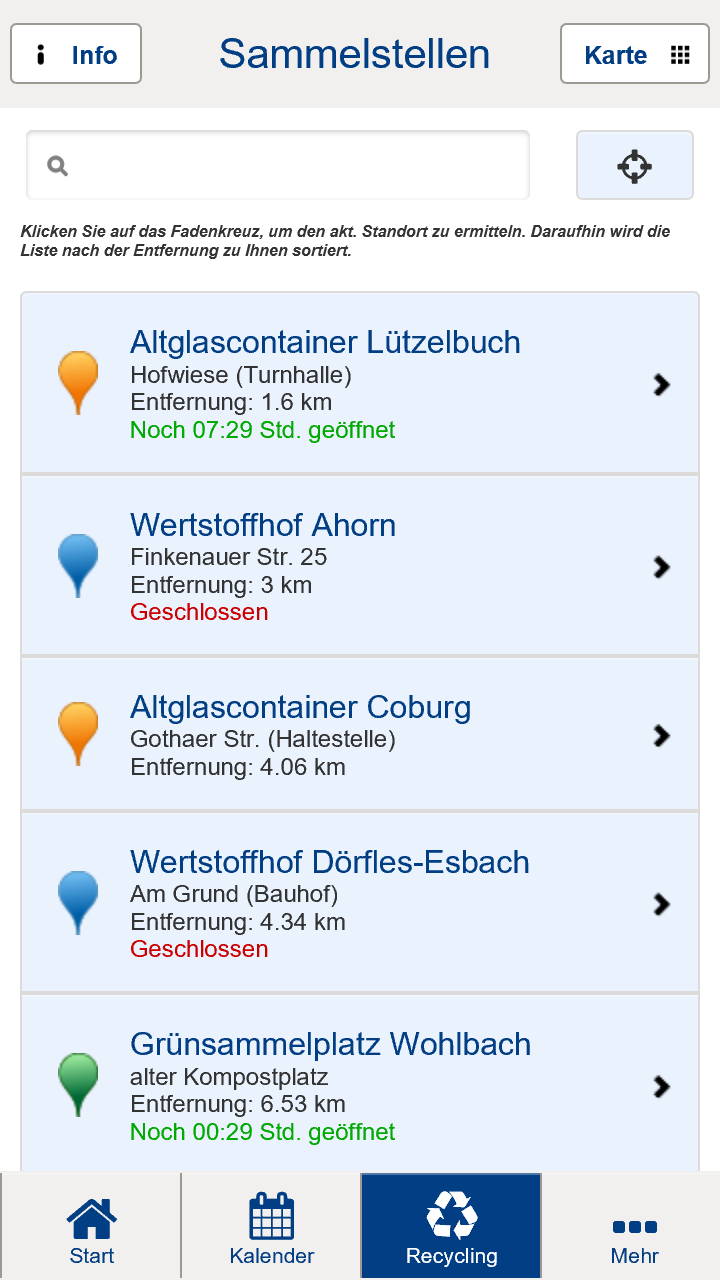Select the Recycling tab
720x1280 pixels.
point(451,1228)
